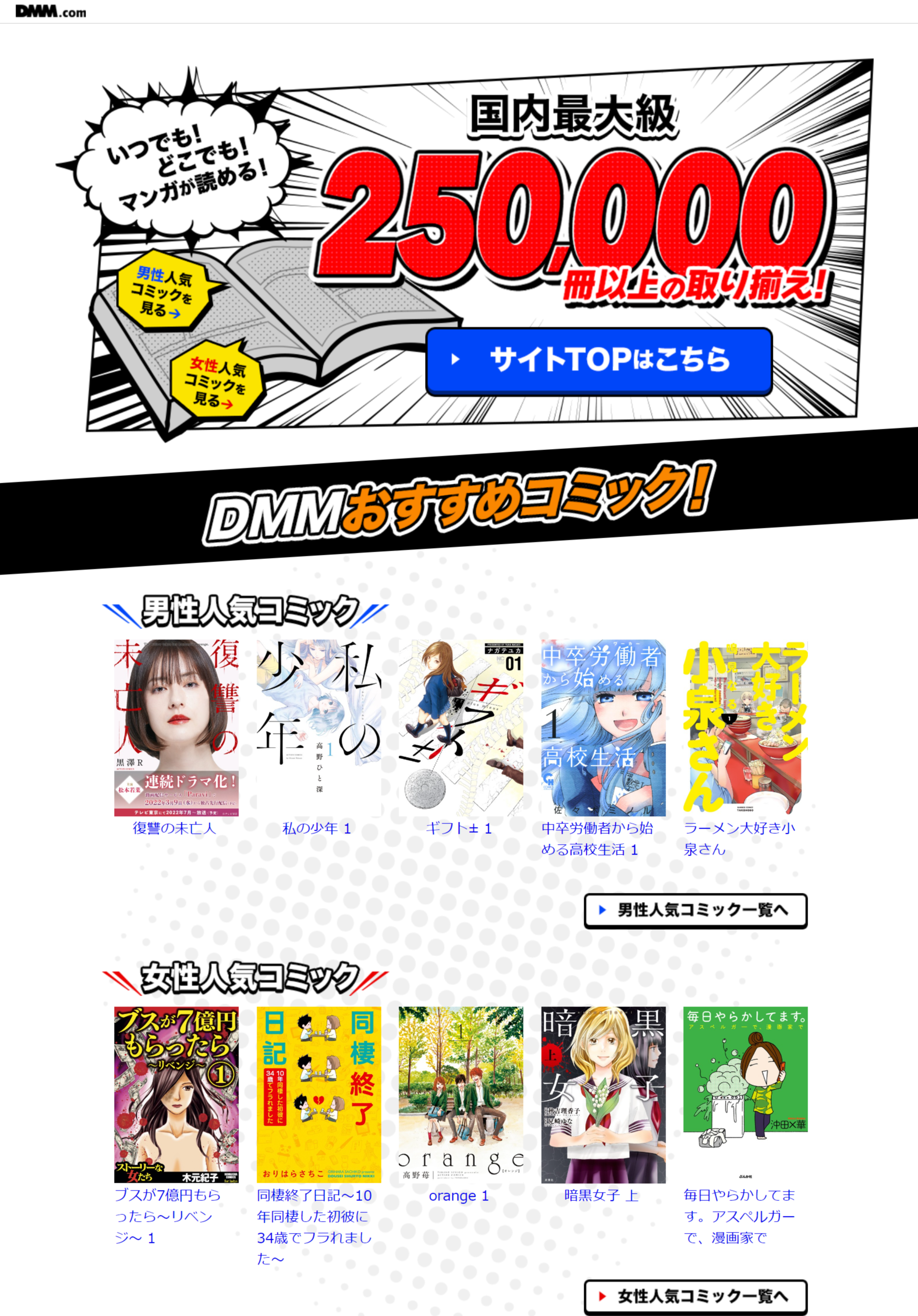Select the ギフト± 1 link
The width and height of the screenshot is (918, 1316).
coord(458,828)
